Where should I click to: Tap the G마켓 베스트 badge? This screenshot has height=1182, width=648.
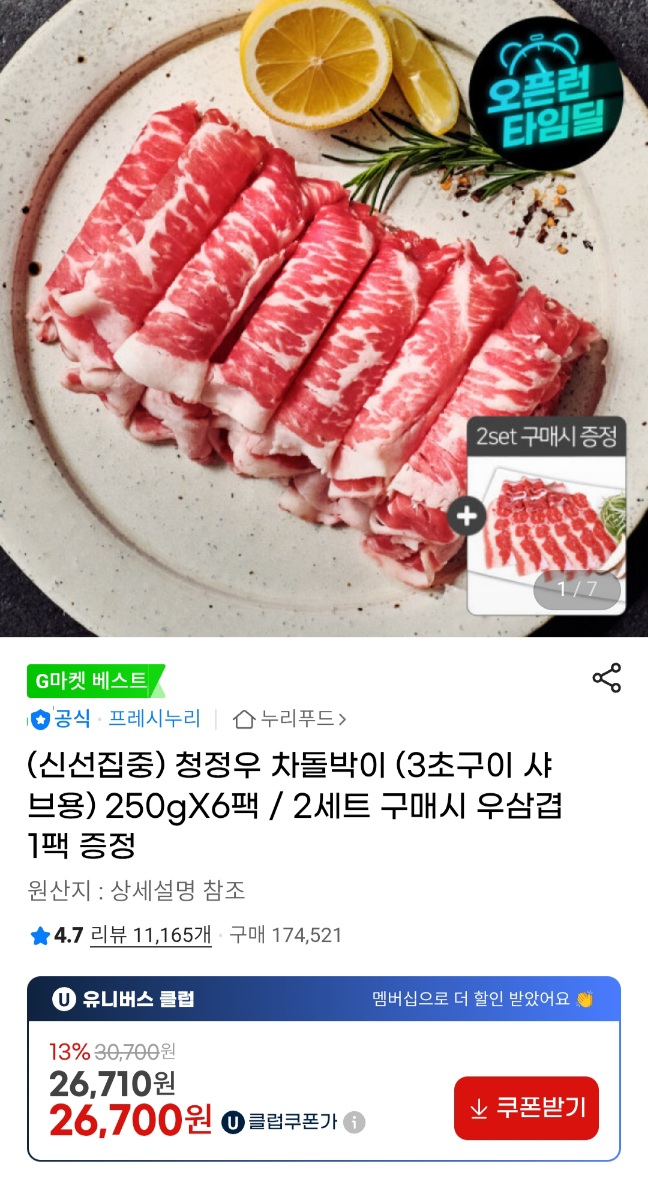[93, 681]
